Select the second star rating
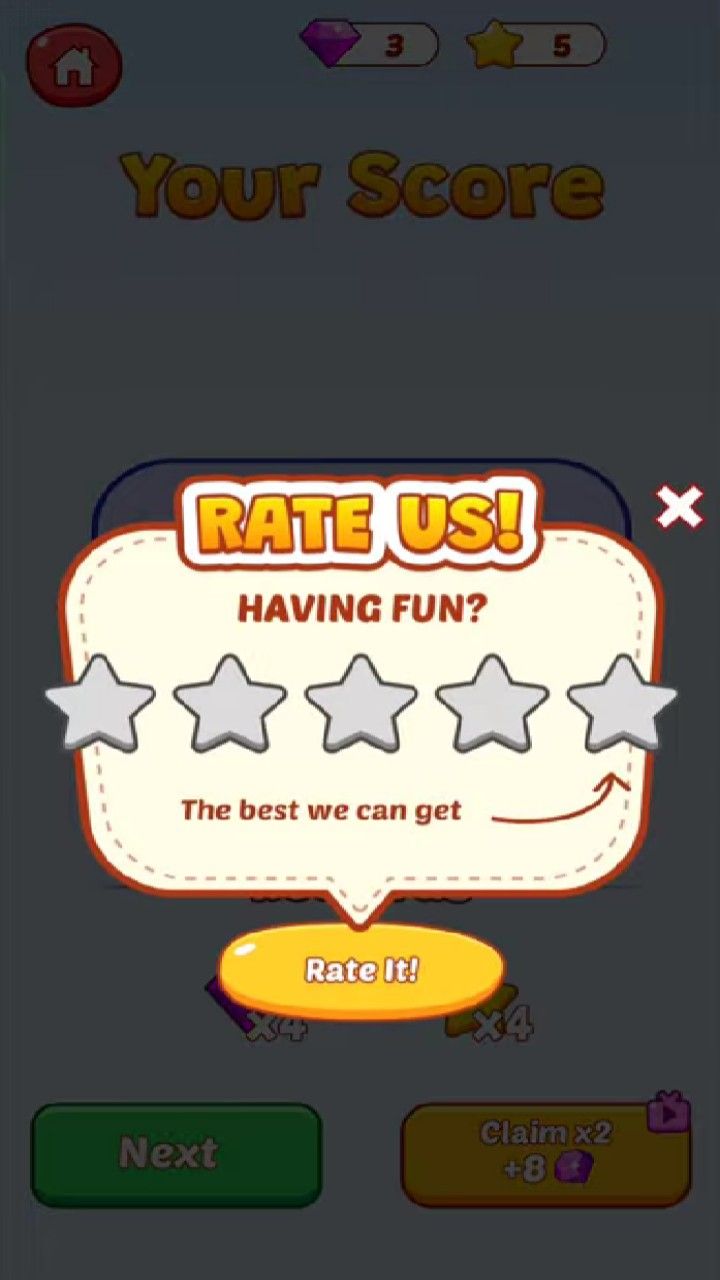Image resolution: width=720 pixels, height=1280 pixels. coord(230,704)
